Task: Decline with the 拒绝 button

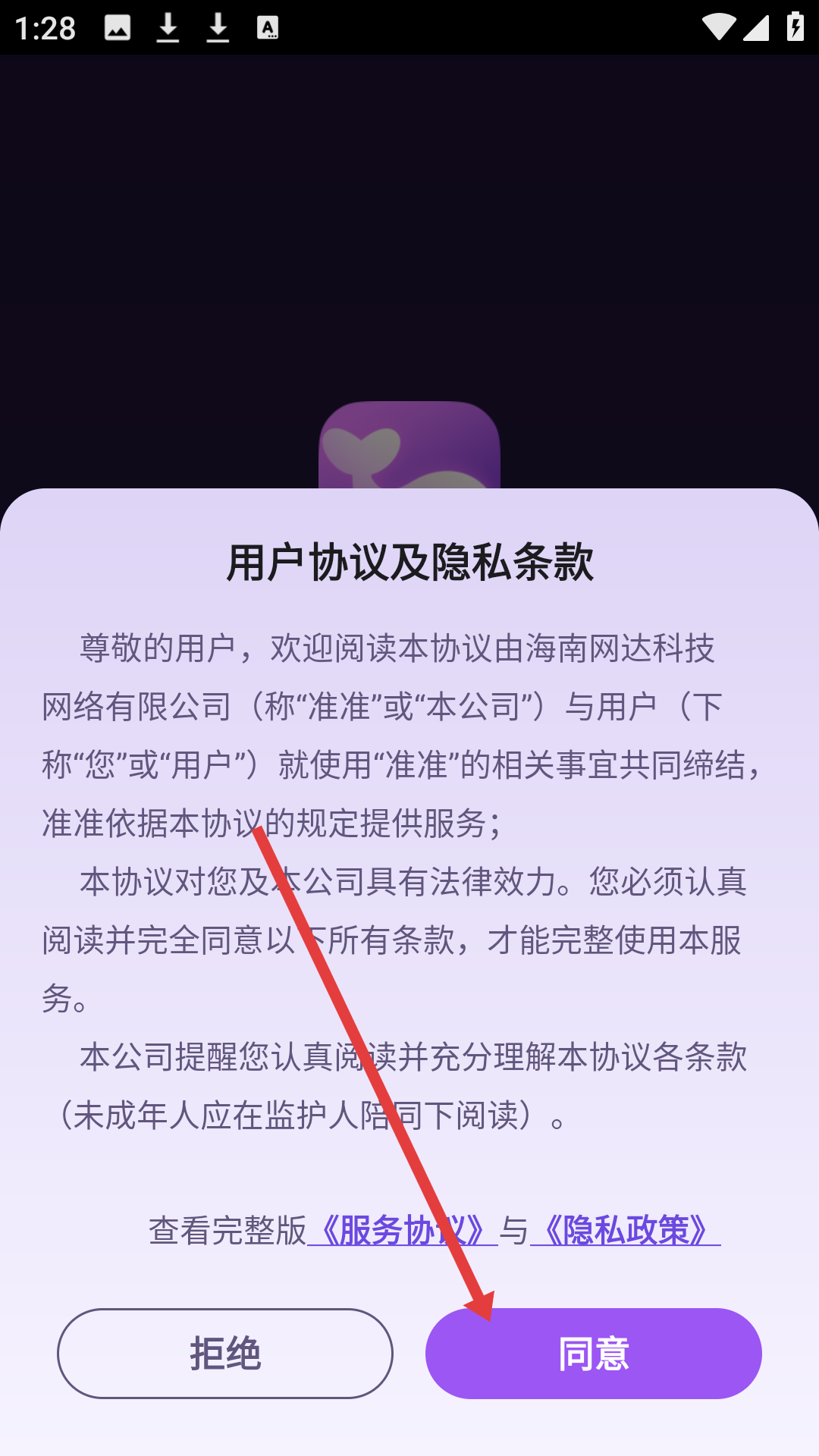Action: 225,1354
